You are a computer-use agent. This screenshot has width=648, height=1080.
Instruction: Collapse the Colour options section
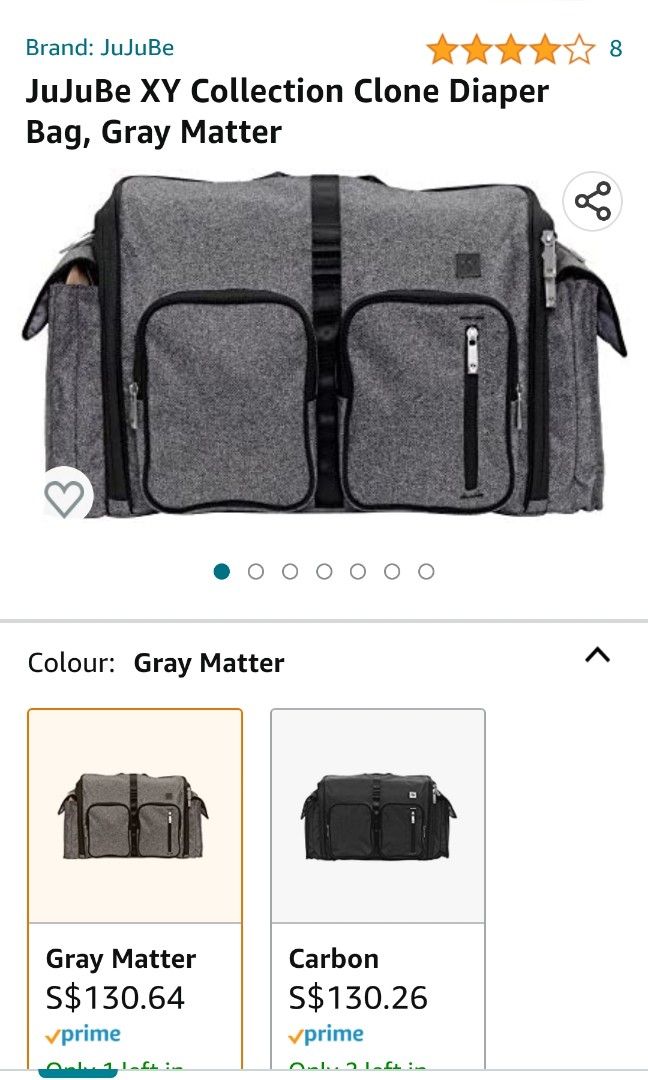597,656
